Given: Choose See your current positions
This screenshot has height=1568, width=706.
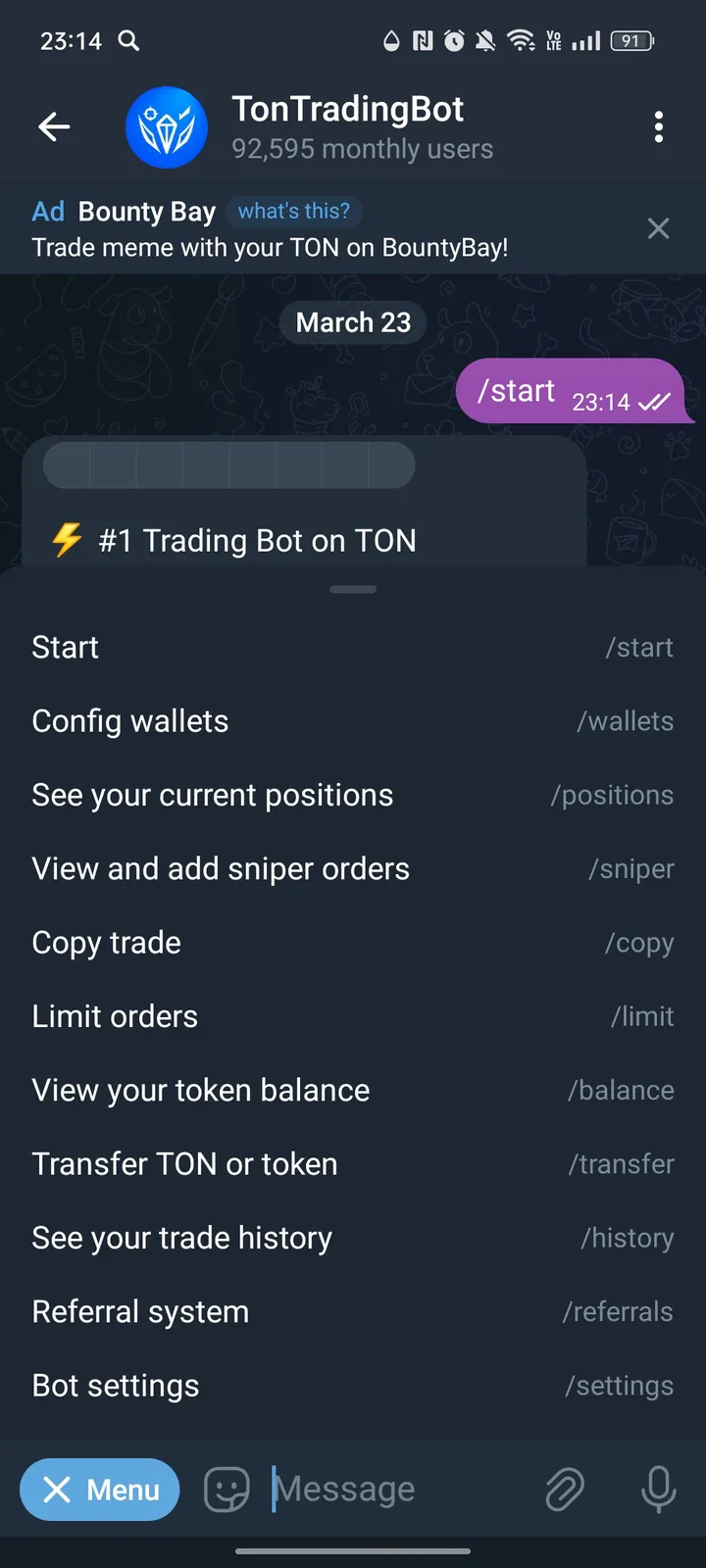Looking at the screenshot, I should coord(213,795).
